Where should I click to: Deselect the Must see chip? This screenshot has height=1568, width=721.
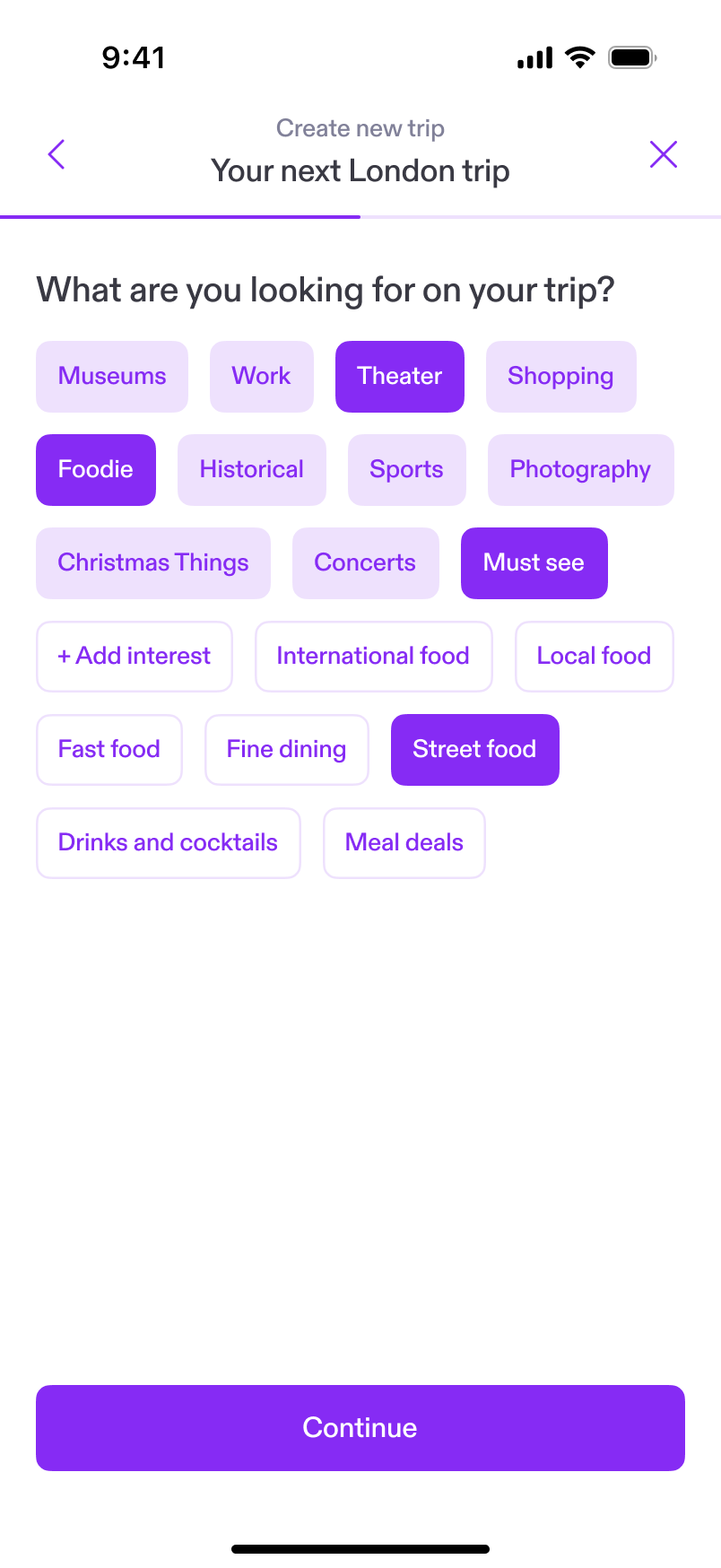click(534, 563)
